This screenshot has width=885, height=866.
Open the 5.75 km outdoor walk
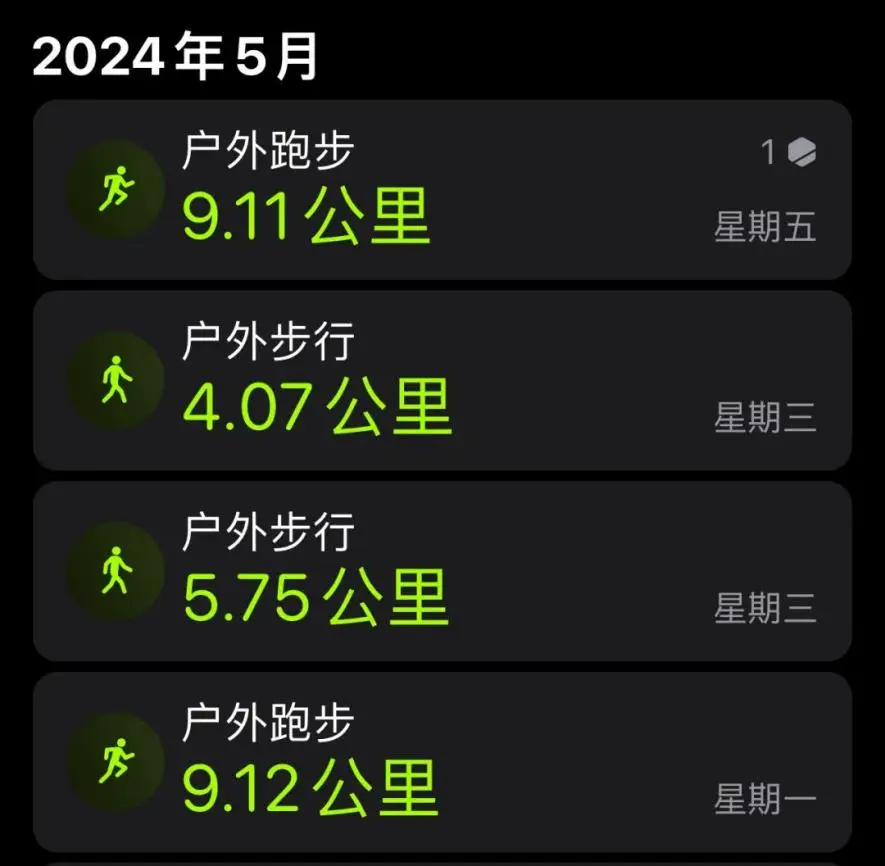(x=442, y=571)
